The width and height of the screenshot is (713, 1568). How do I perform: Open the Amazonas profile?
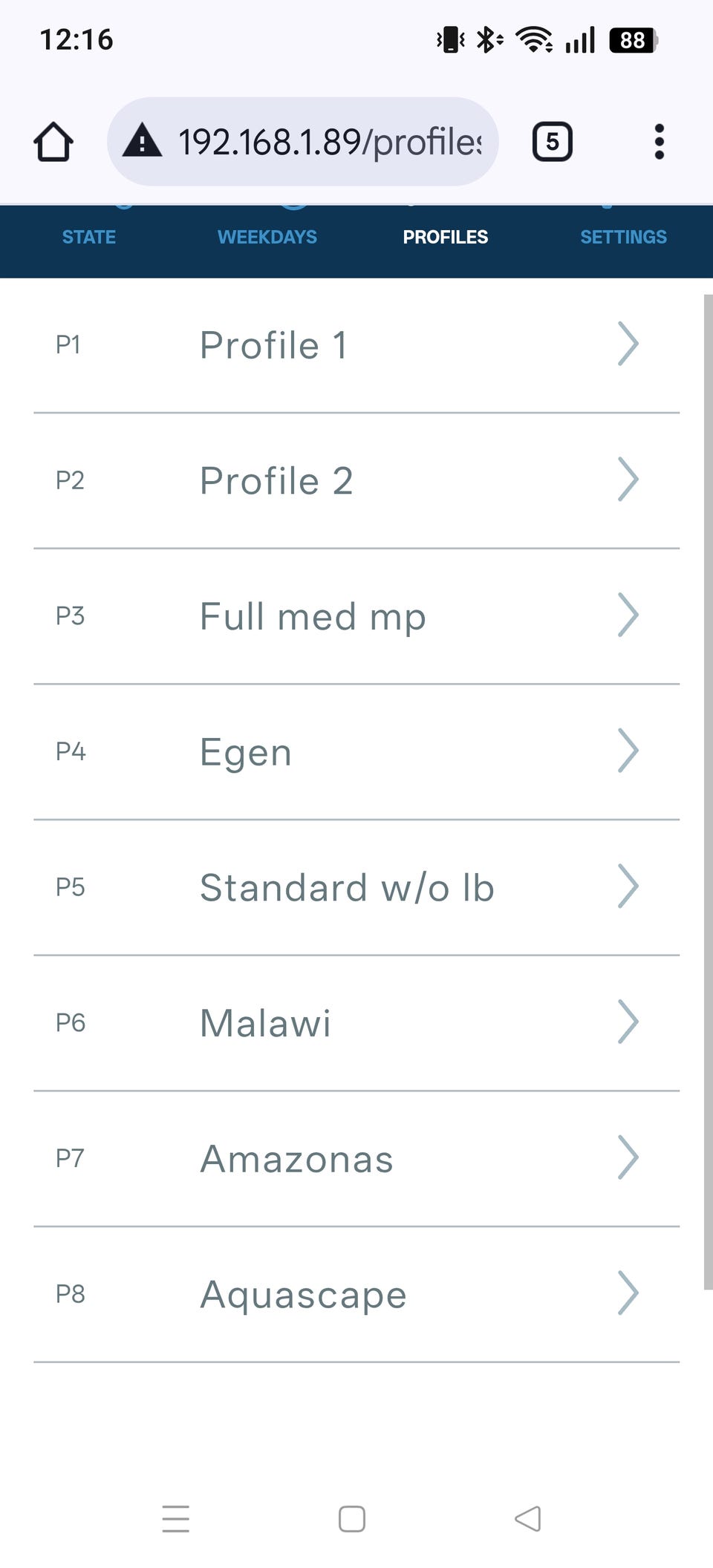point(356,1159)
